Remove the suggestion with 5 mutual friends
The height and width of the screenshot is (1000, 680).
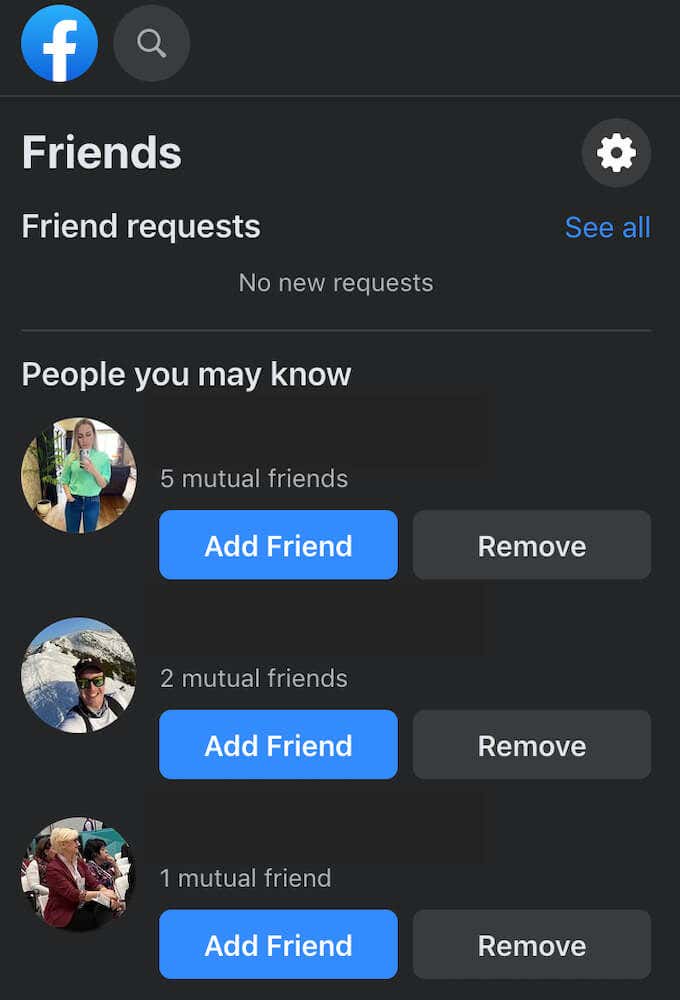pos(531,545)
